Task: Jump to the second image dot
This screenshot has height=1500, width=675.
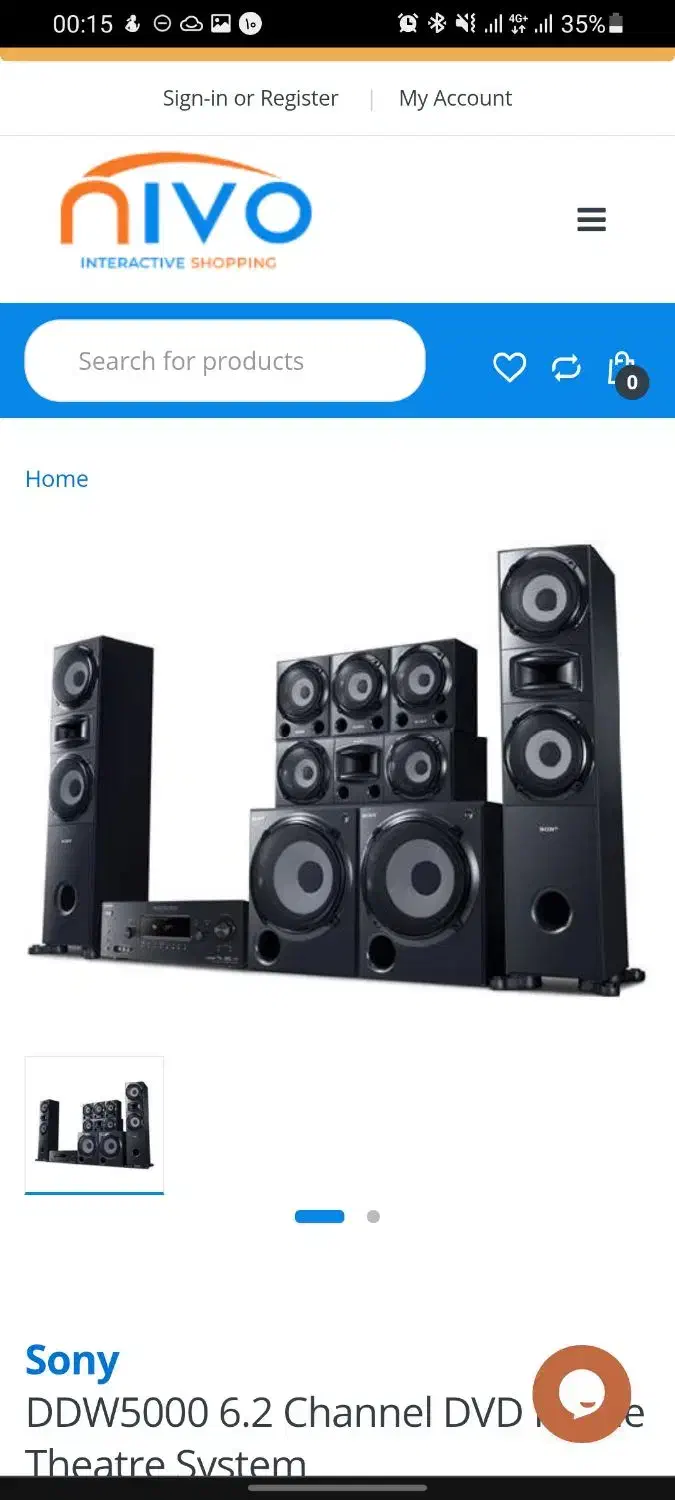Action: click(x=373, y=1217)
